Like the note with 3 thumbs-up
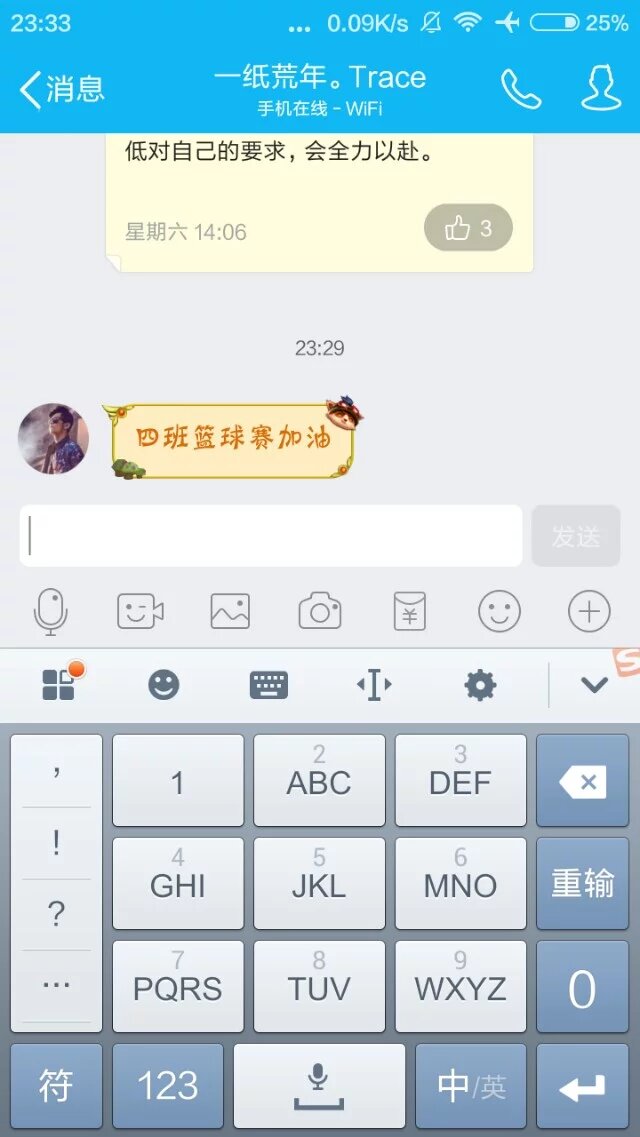 (x=468, y=228)
